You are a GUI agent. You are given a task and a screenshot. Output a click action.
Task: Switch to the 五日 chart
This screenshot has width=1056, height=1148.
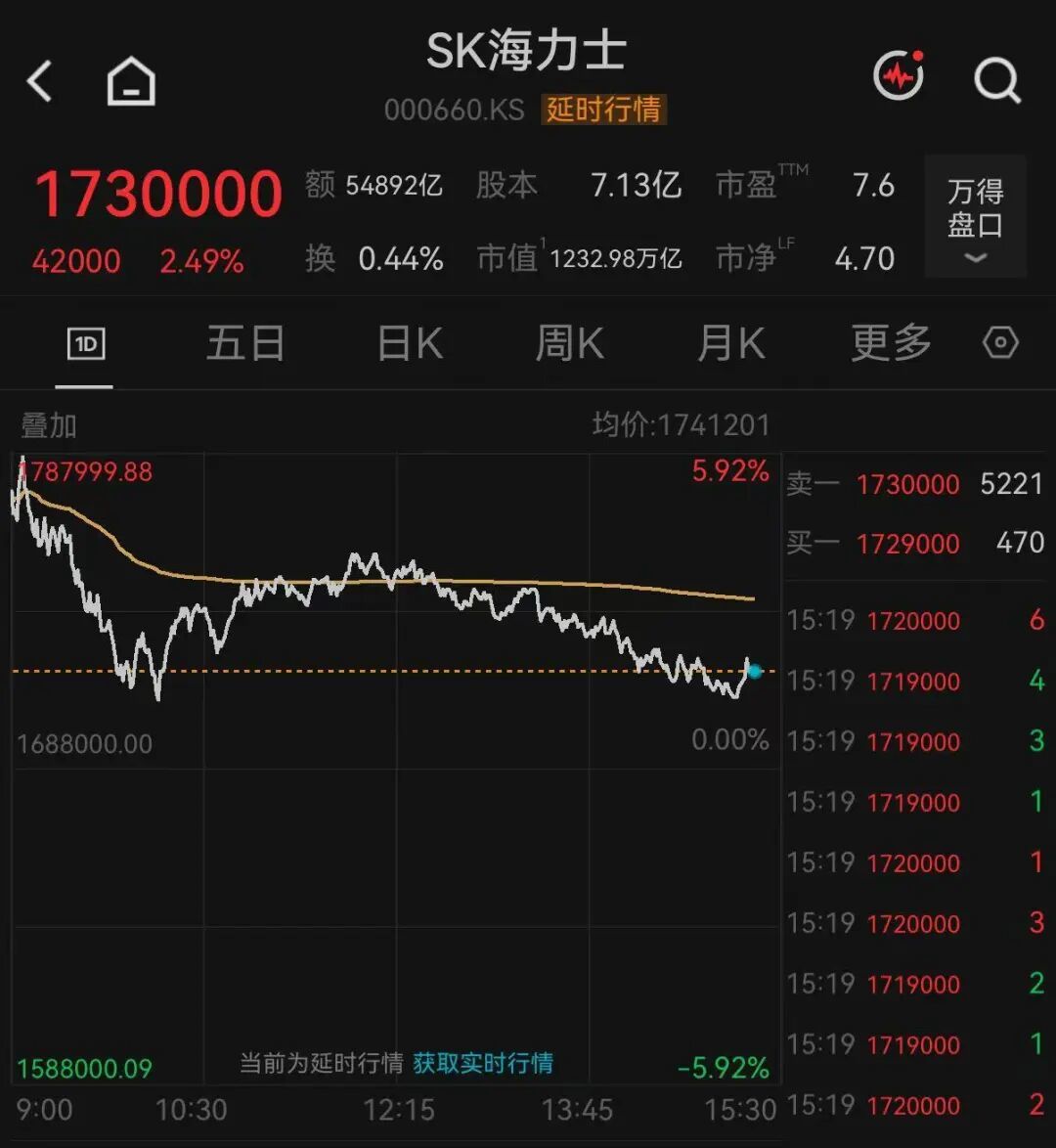tap(245, 342)
